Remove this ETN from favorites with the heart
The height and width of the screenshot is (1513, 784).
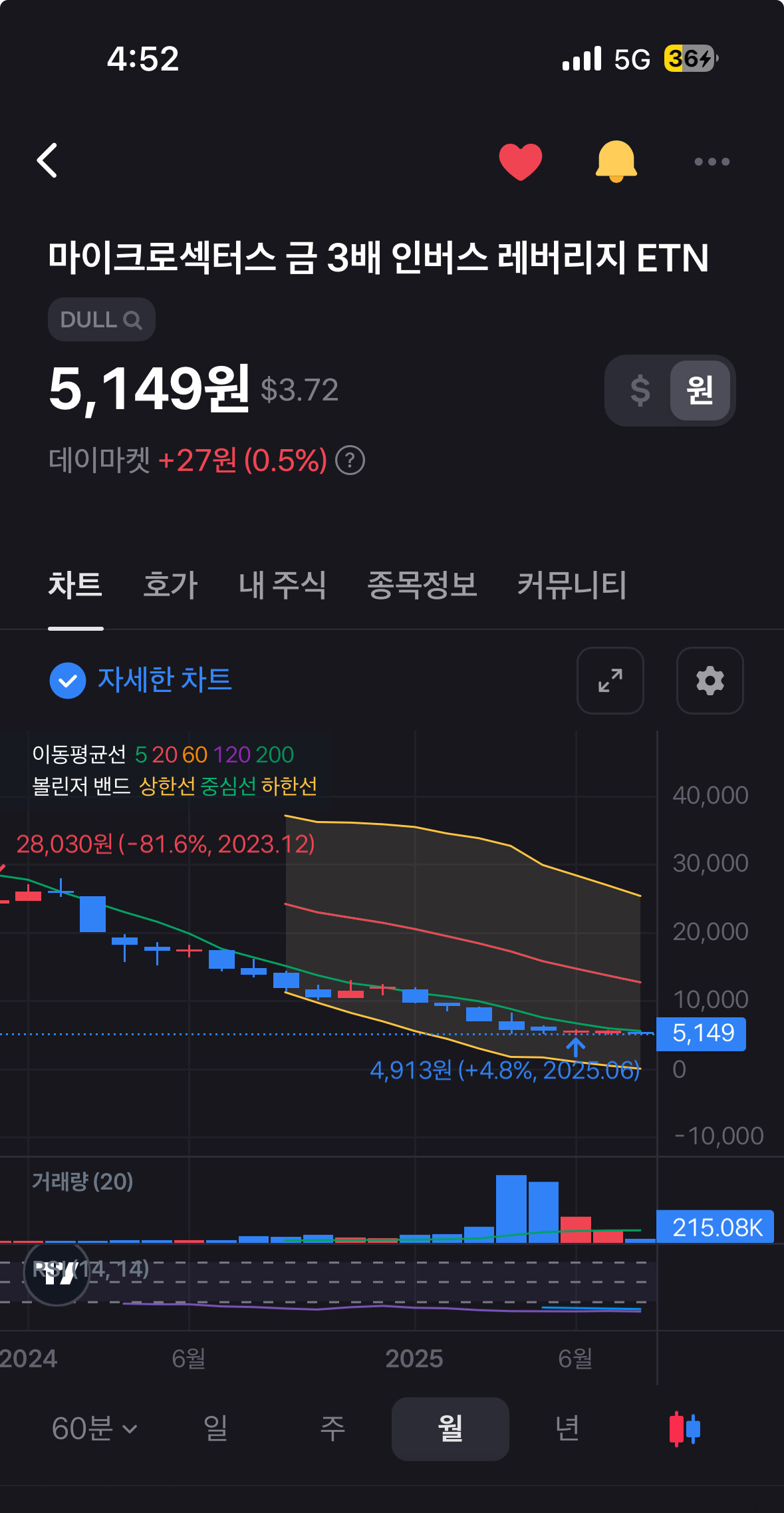pos(521,161)
